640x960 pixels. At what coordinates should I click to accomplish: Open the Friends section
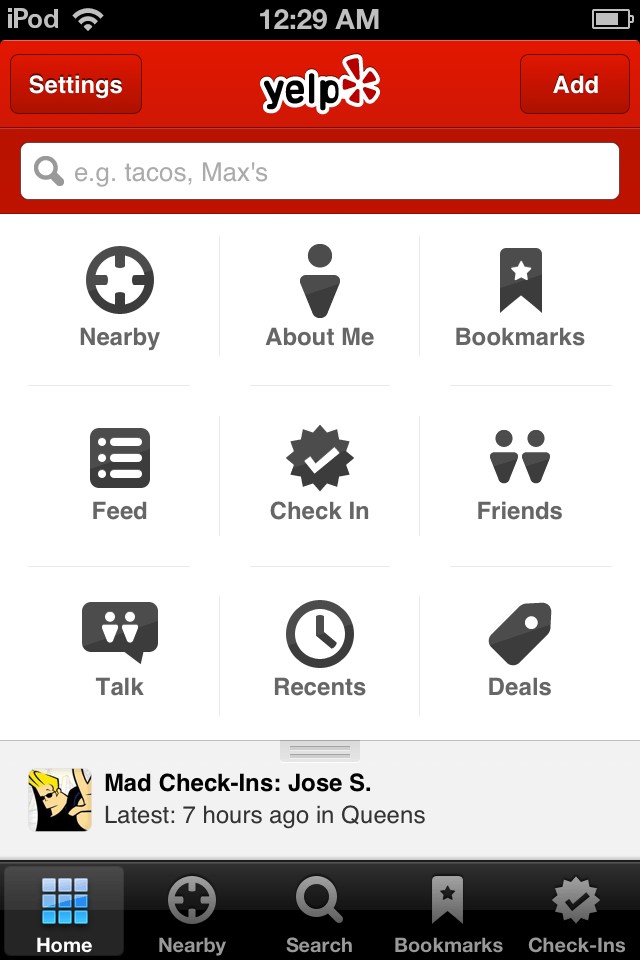click(x=520, y=474)
